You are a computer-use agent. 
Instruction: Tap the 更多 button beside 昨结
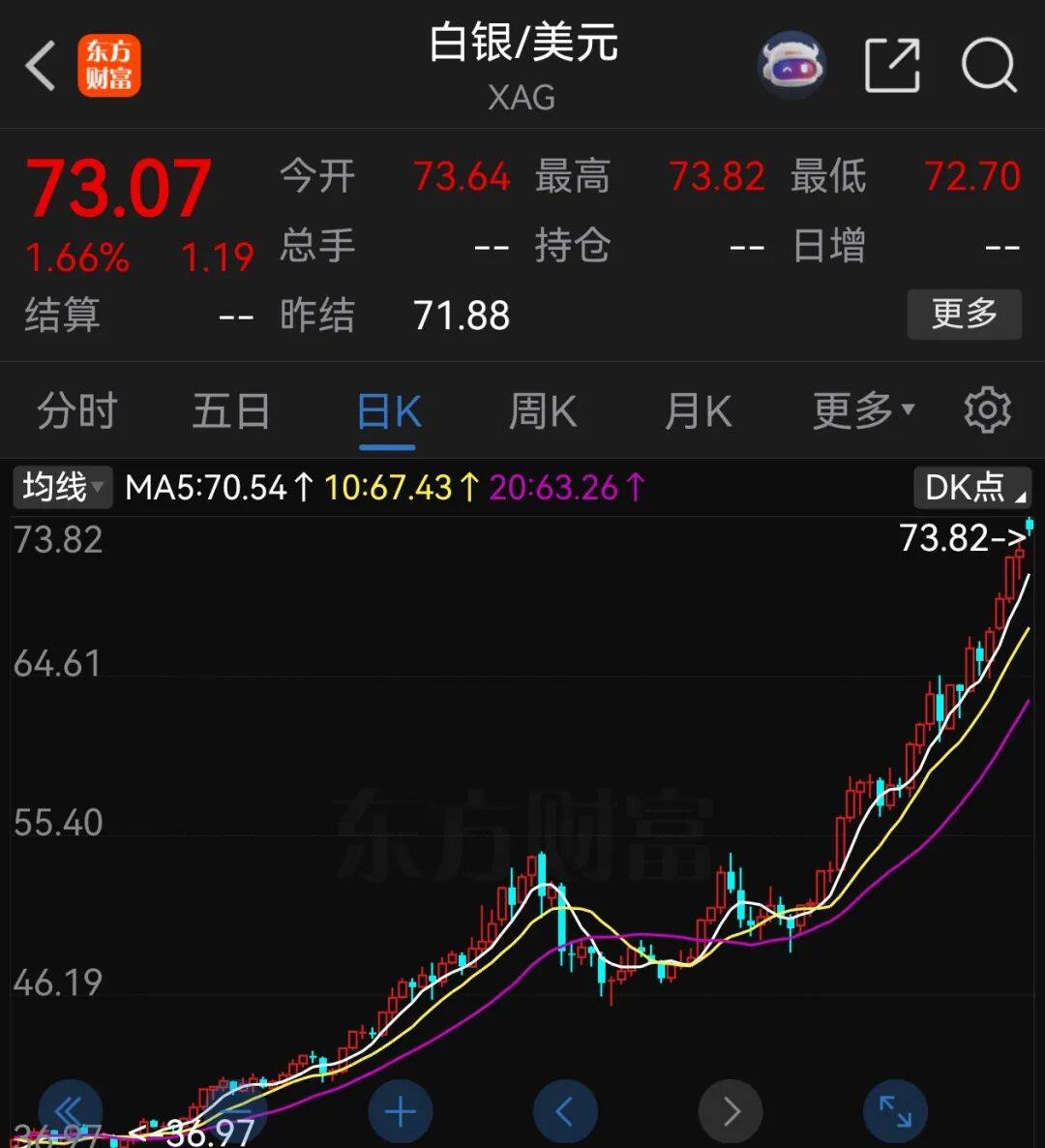point(964,314)
